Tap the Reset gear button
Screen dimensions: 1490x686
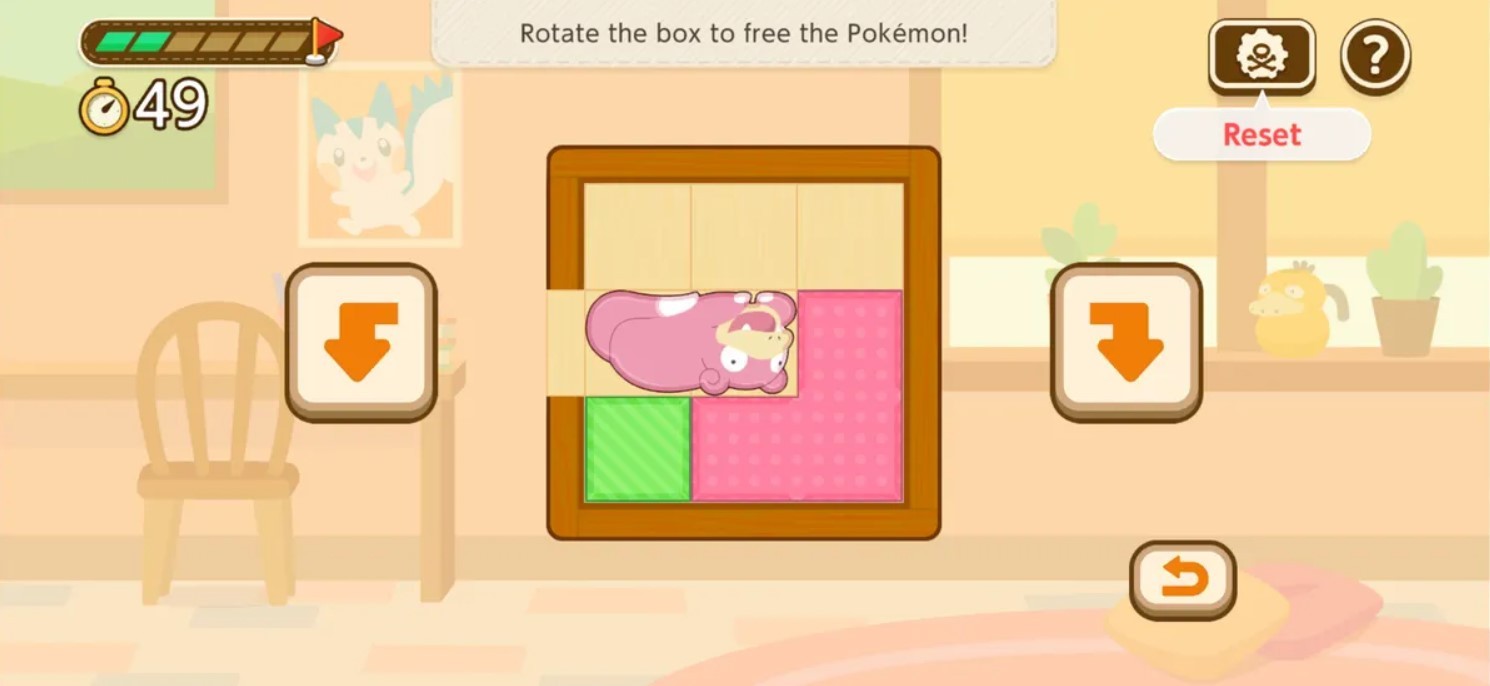(1261, 56)
